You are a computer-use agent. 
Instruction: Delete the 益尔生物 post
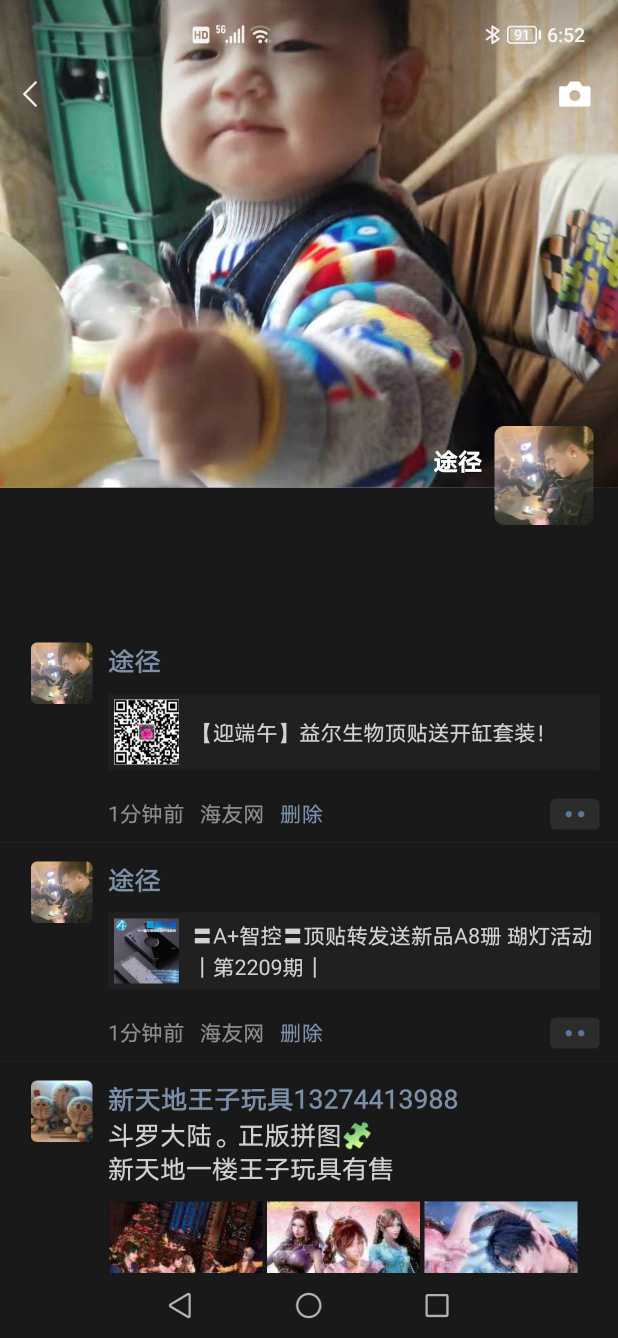[x=301, y=814]
